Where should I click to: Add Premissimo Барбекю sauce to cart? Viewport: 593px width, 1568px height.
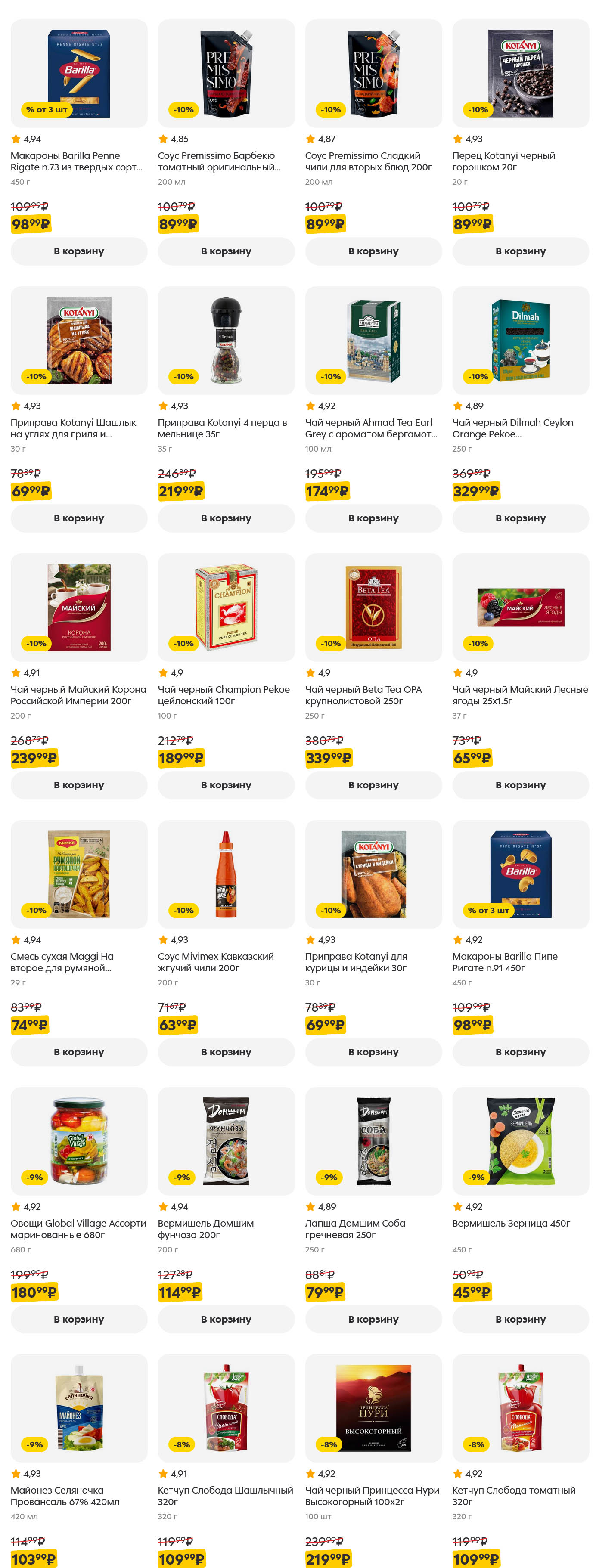[226, 251]
